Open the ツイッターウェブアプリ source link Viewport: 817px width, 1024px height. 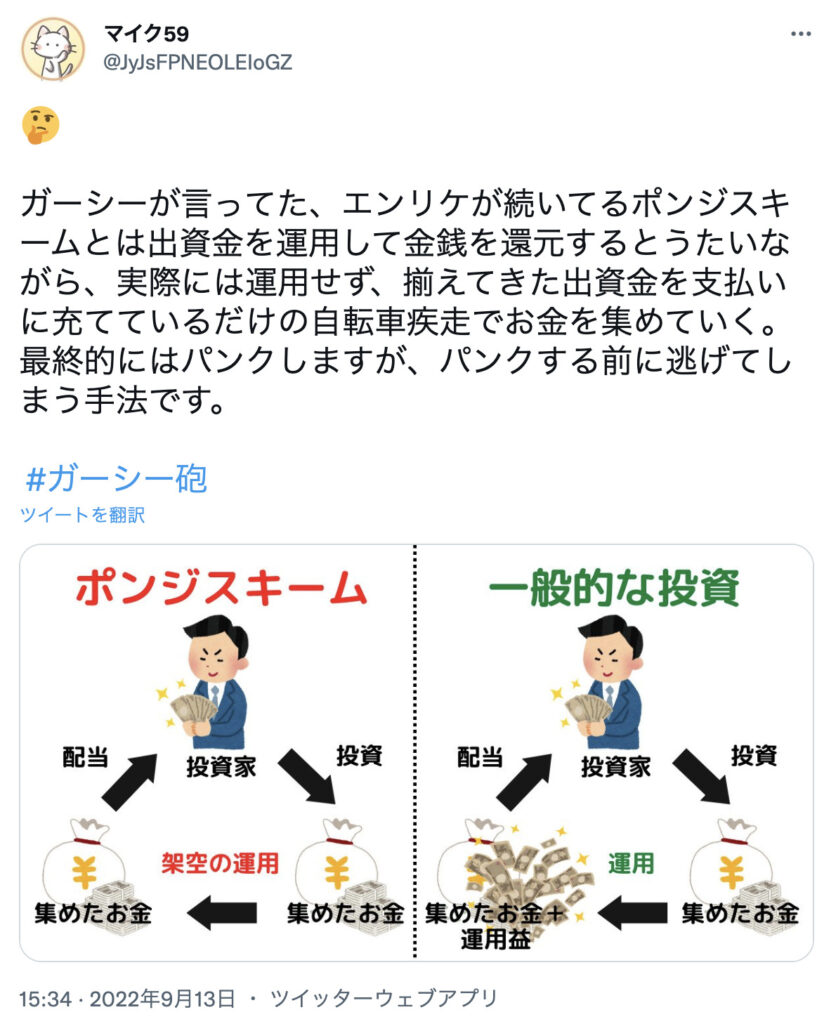(x=385, y=998)
